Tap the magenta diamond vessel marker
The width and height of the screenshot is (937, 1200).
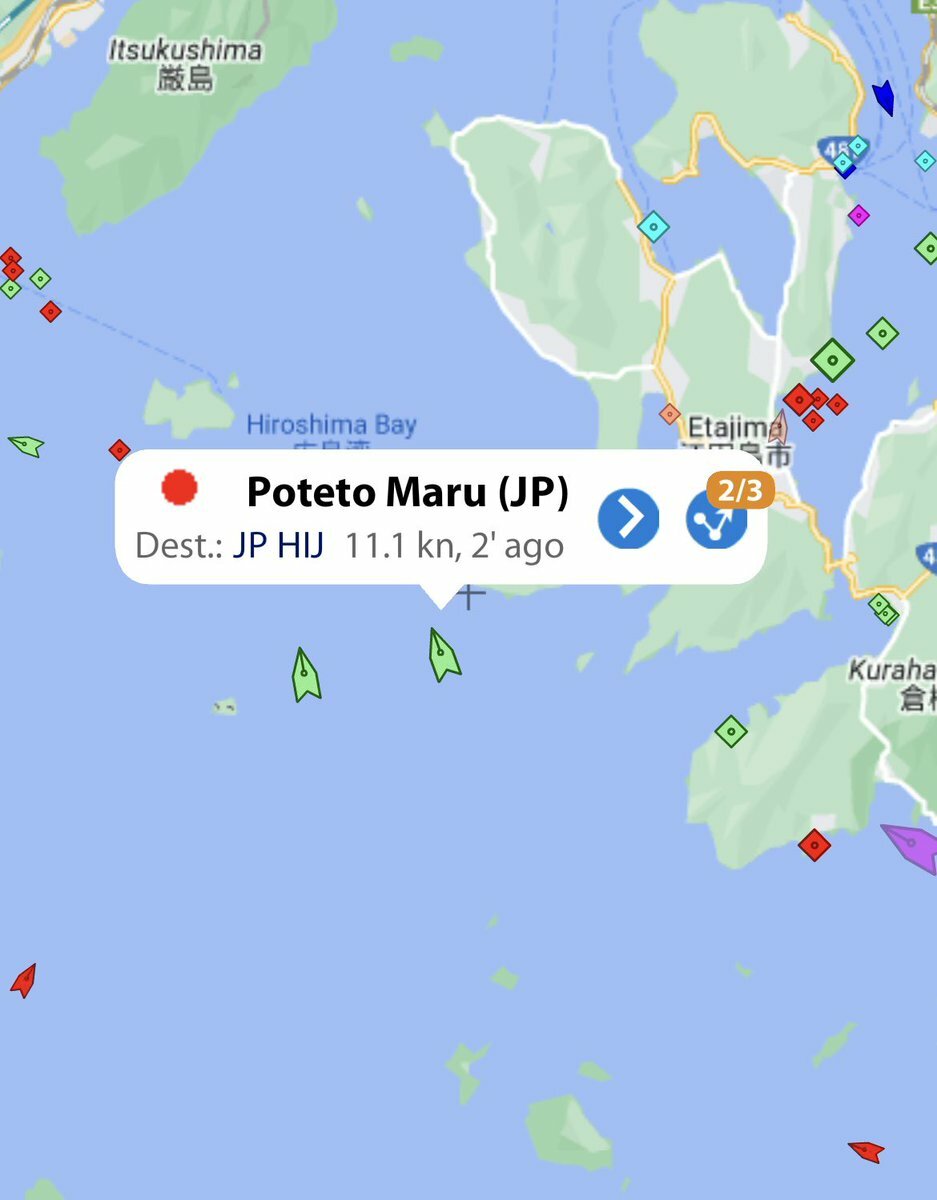[858, 215]
